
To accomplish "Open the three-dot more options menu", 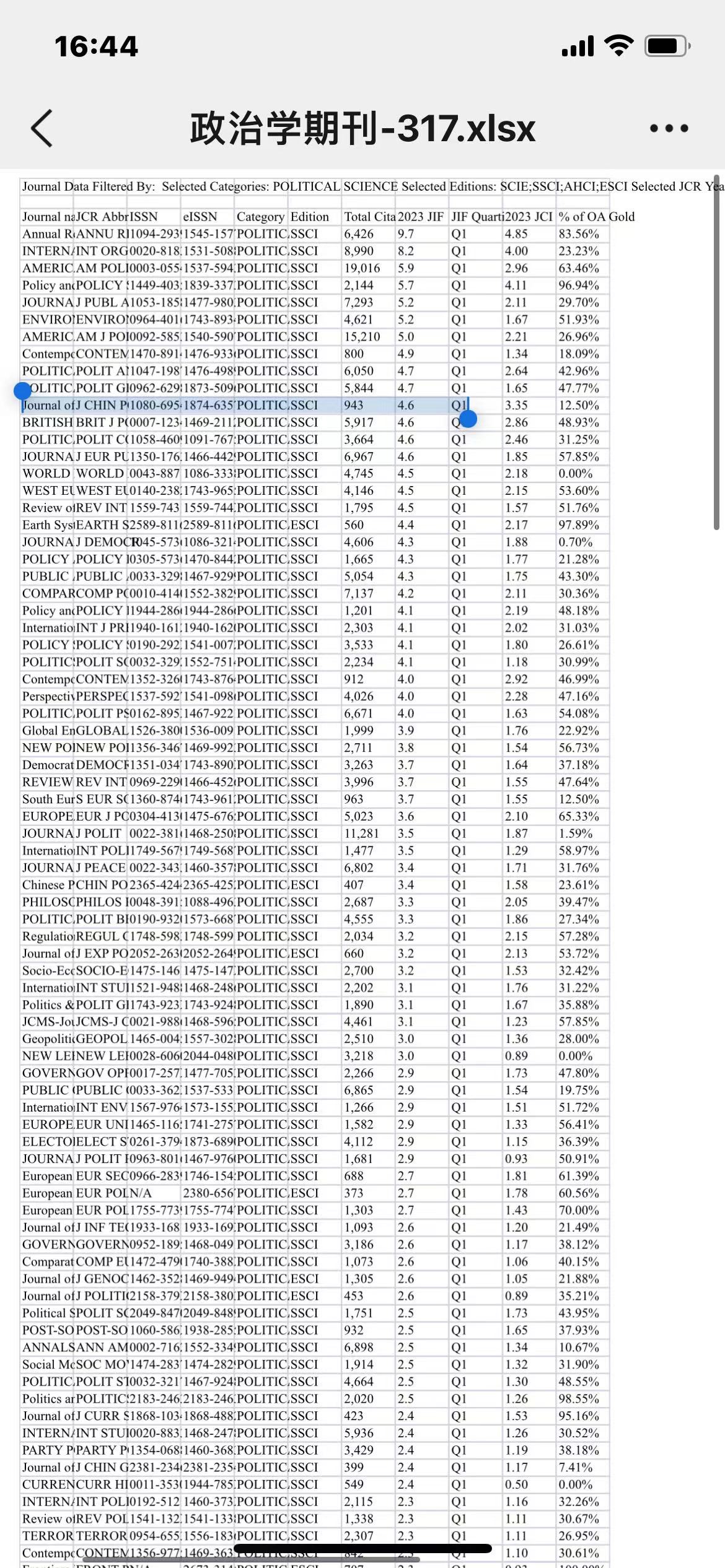I will 669,128.
